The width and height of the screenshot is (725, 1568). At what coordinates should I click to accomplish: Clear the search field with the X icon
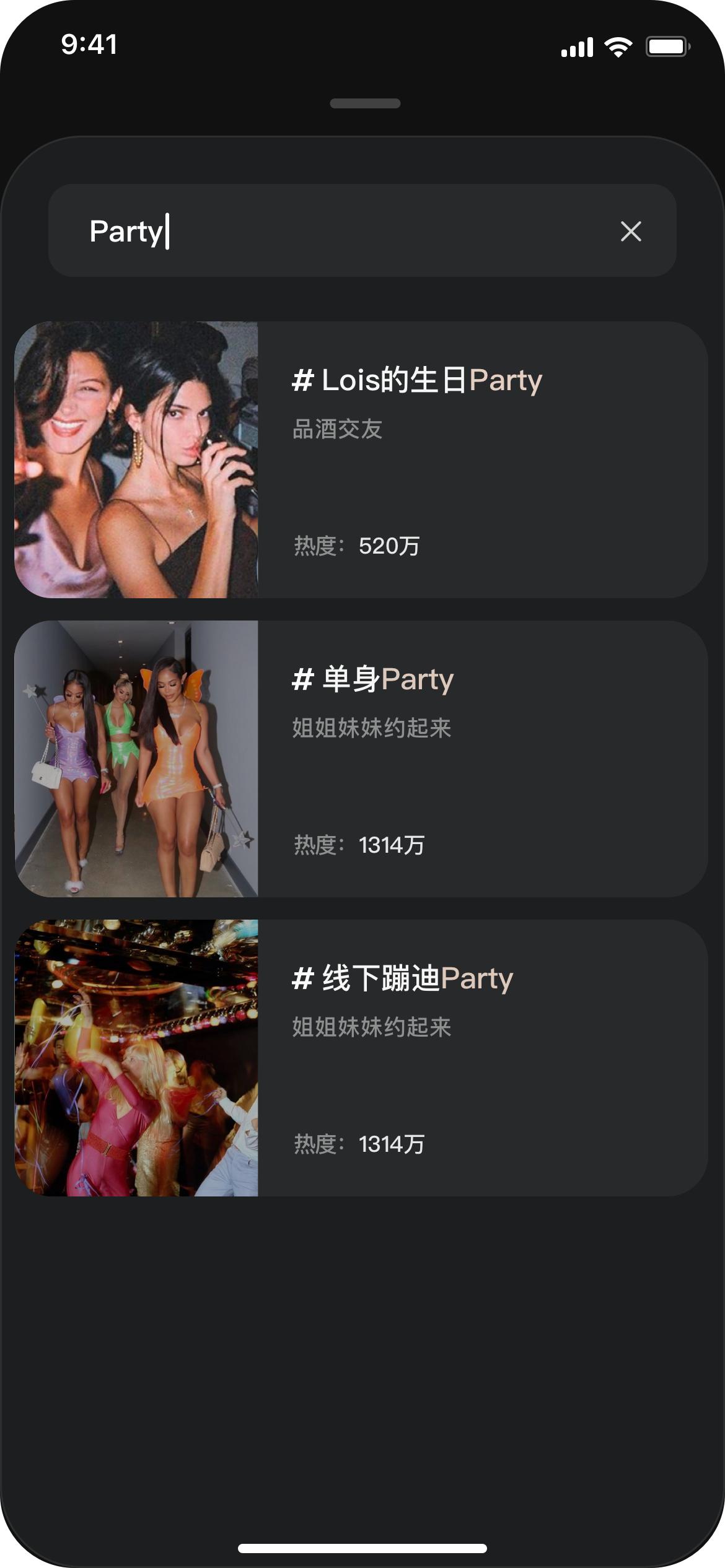(x=631, y=231)
